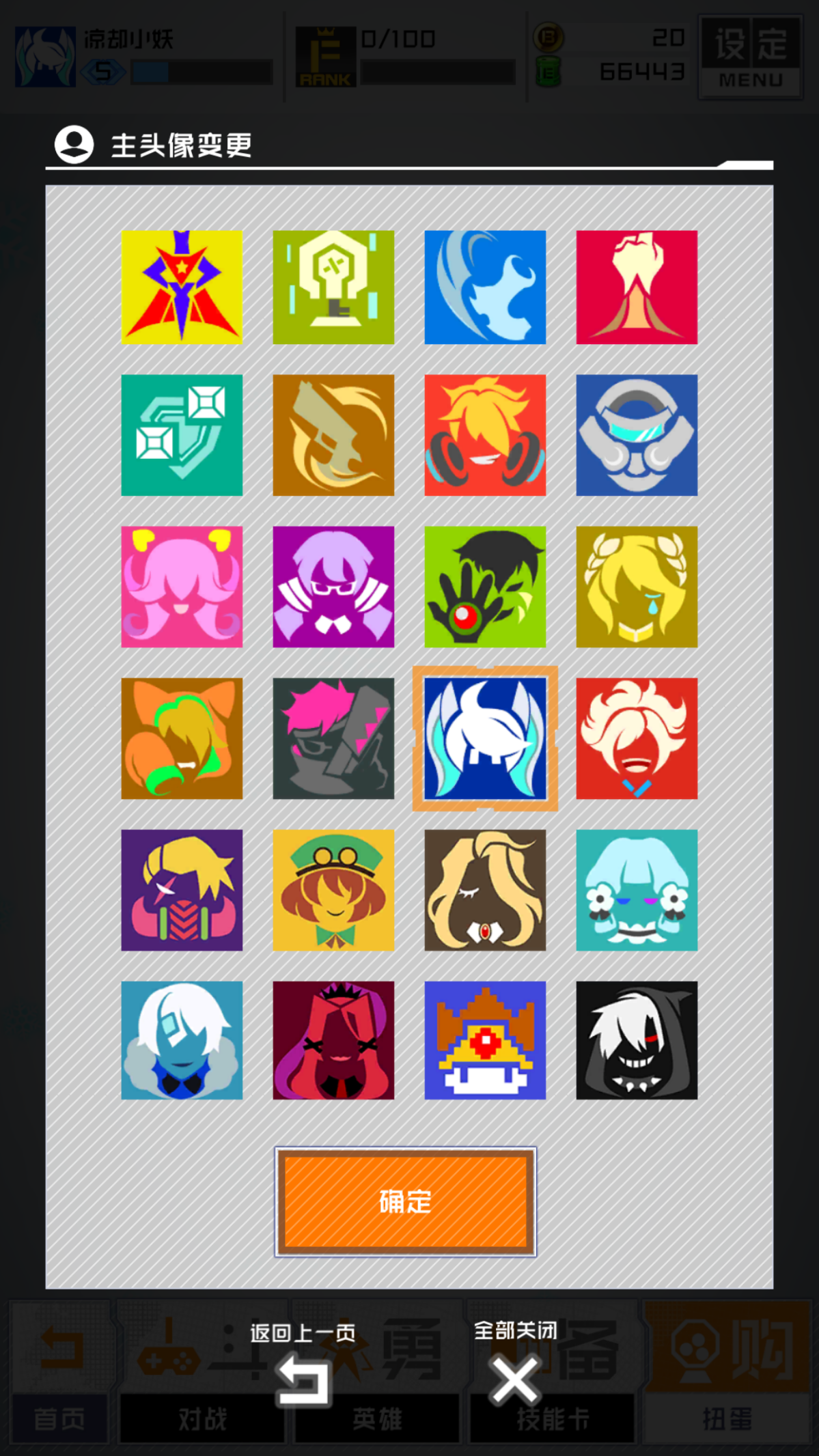The width and height of the screenshot is (819, 1456).
Task: Select the pink twin-tail girl avatar
Action: pos(182,587)
